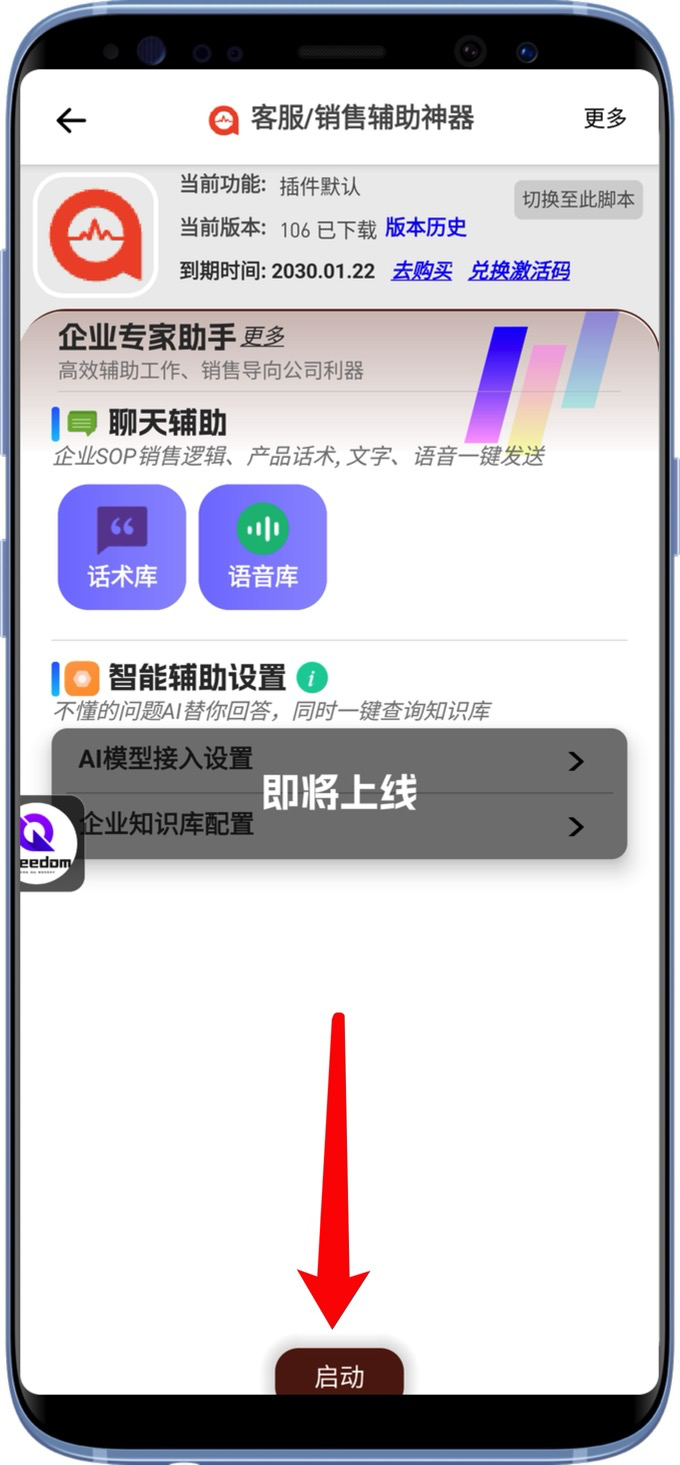Show info for 智能辅助设置
This screenshot has height=1465, width=680.
[312, 678]
